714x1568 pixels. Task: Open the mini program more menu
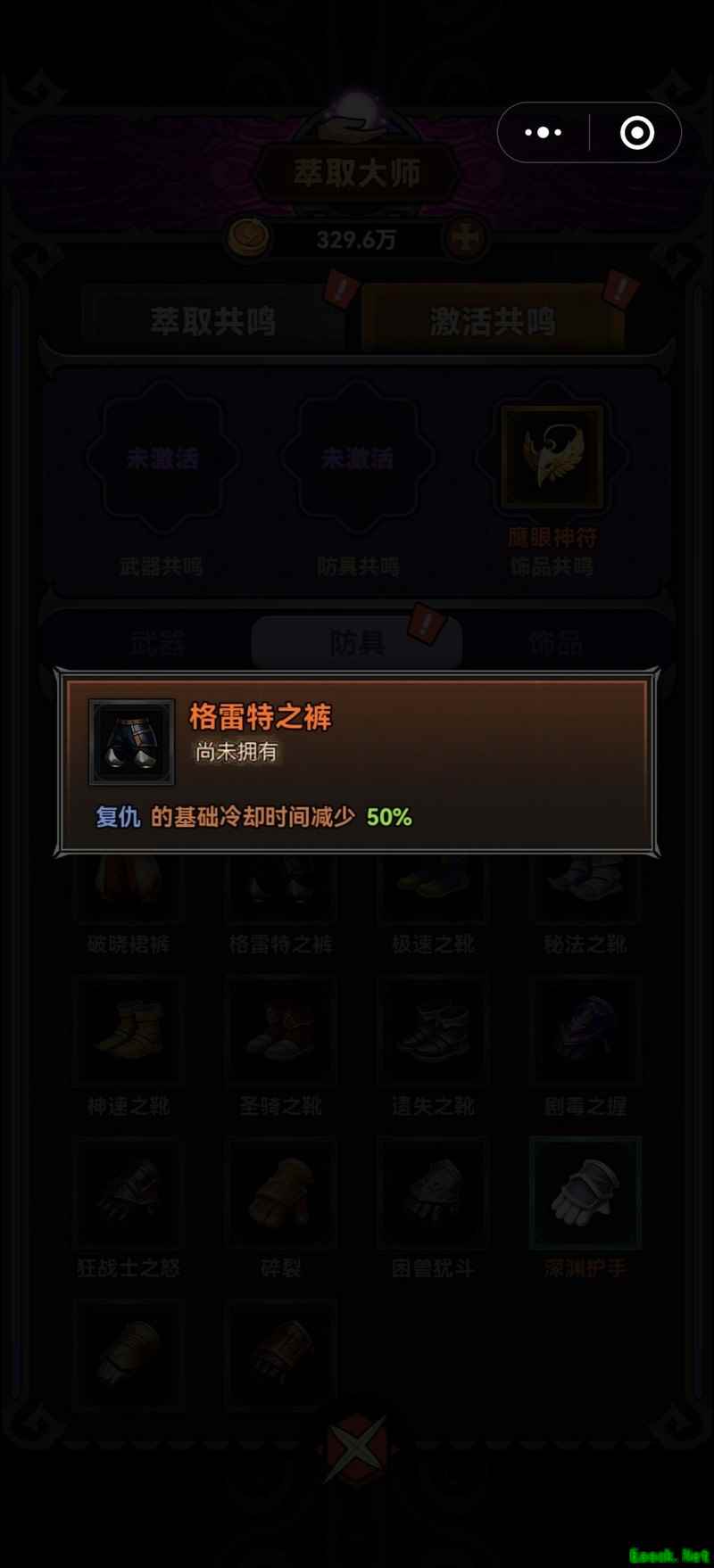pos(544,133)
